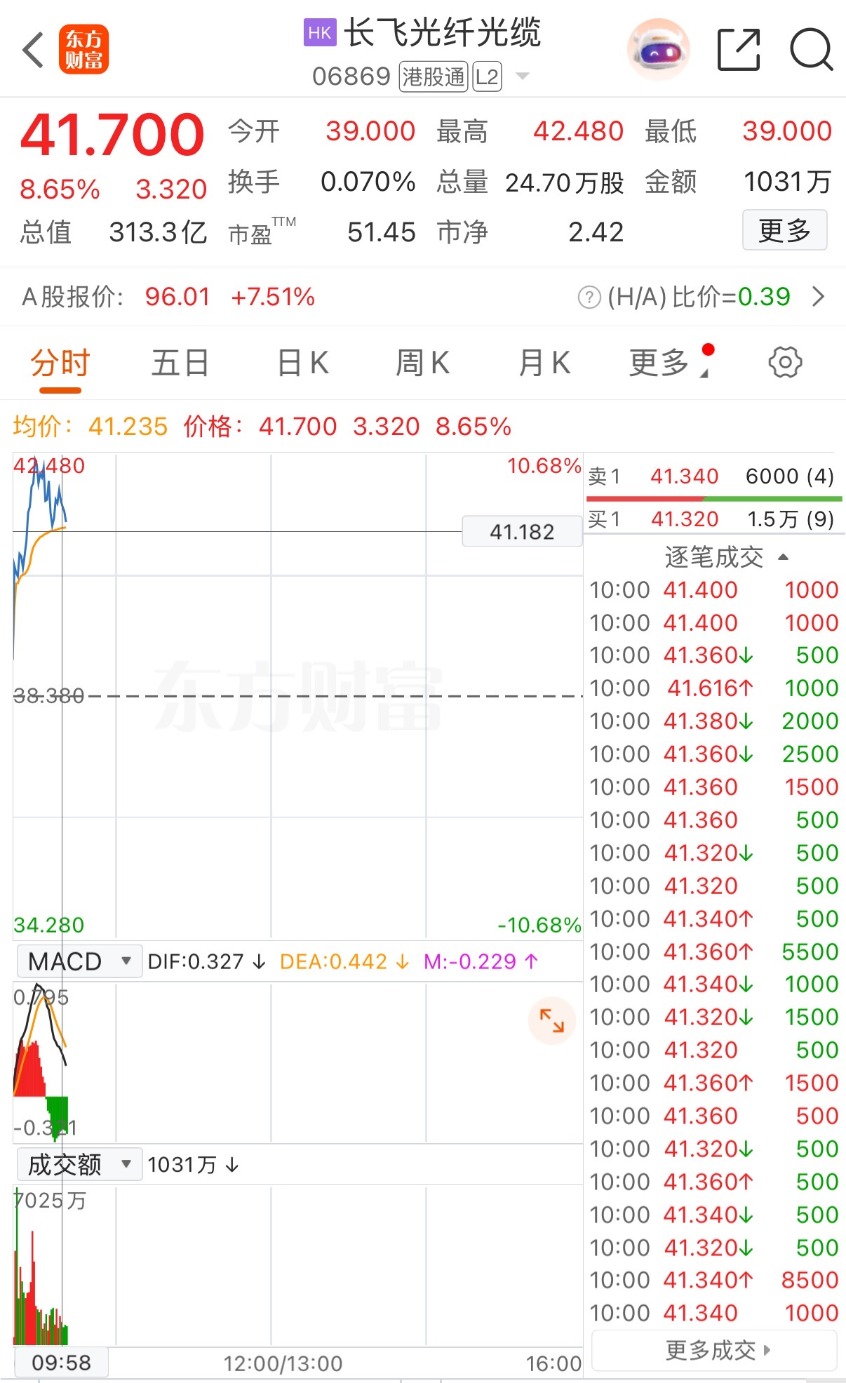Show more quote details via 更多 button

click(x=784, y=231)
